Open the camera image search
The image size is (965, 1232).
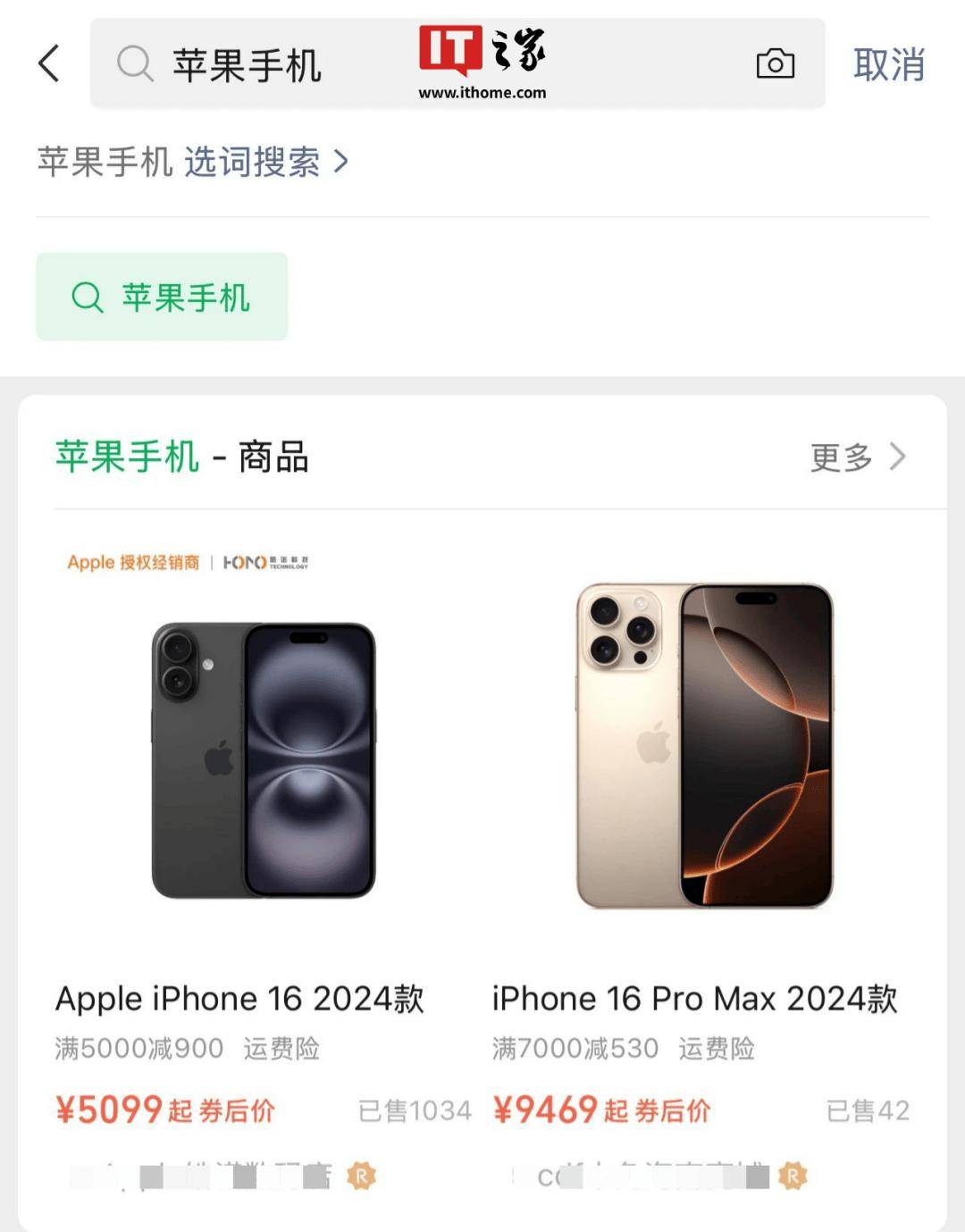point(775,64)
